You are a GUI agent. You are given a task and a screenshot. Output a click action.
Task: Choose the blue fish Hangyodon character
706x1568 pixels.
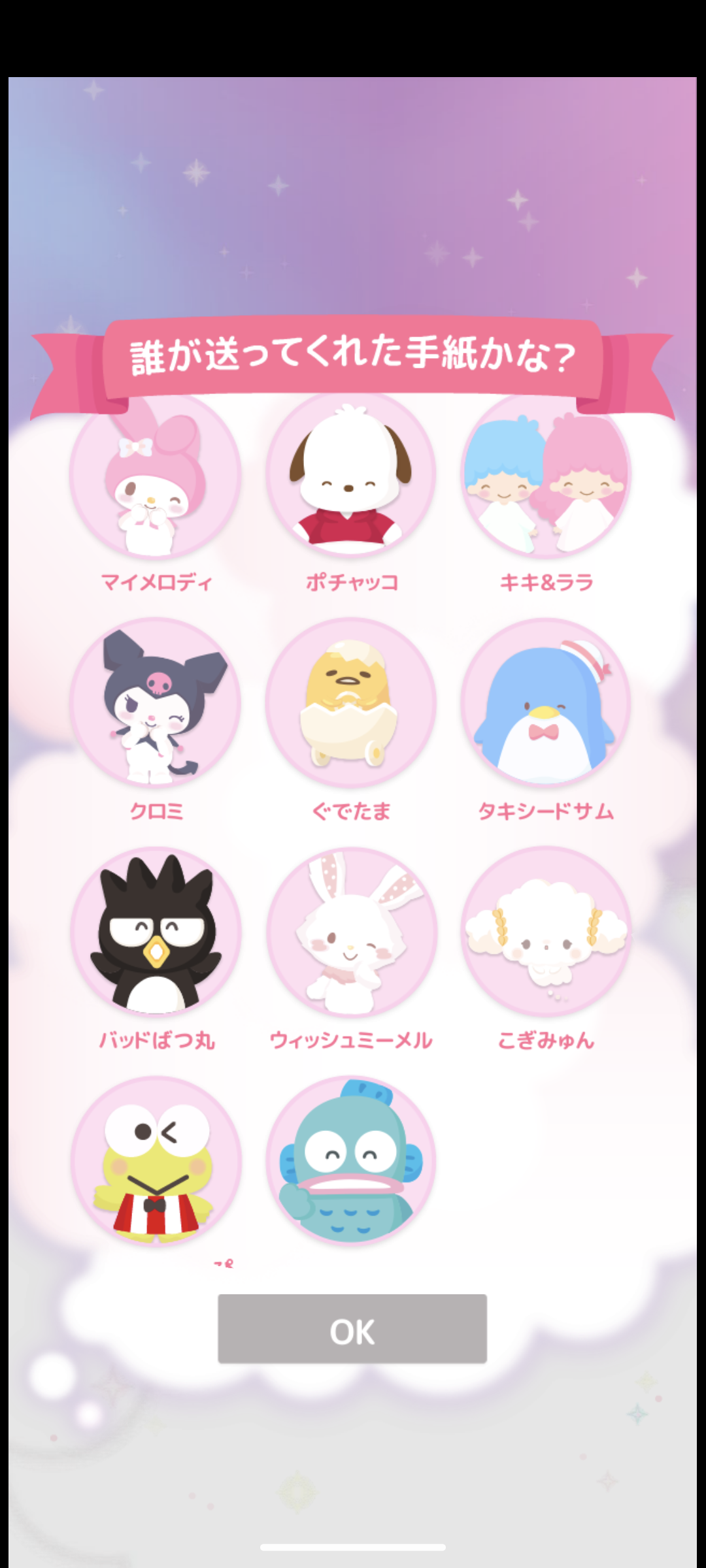(351, 1162)
